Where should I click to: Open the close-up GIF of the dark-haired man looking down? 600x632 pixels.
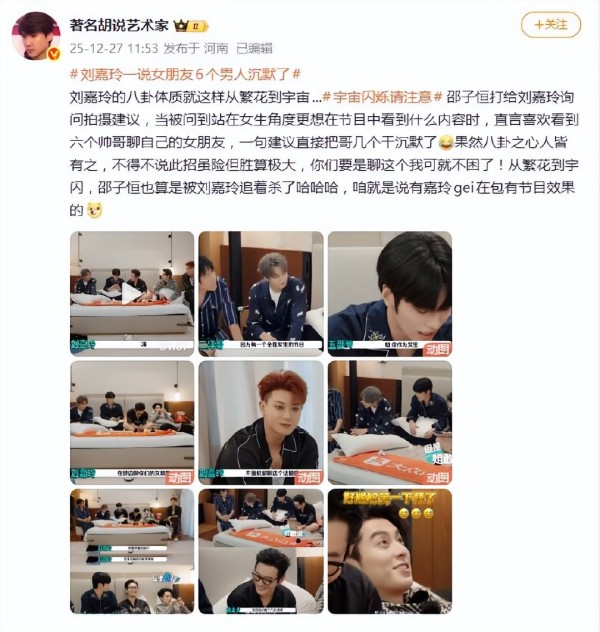coord(390,293)
